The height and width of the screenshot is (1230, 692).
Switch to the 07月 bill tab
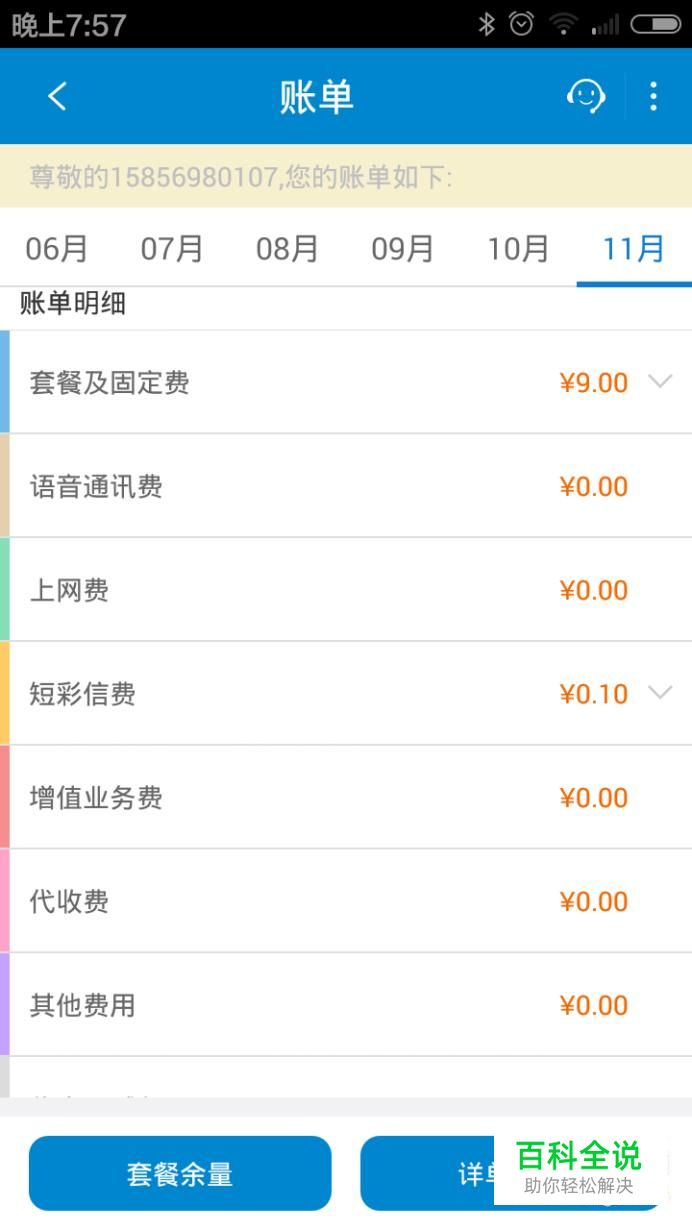pos(172,248)
